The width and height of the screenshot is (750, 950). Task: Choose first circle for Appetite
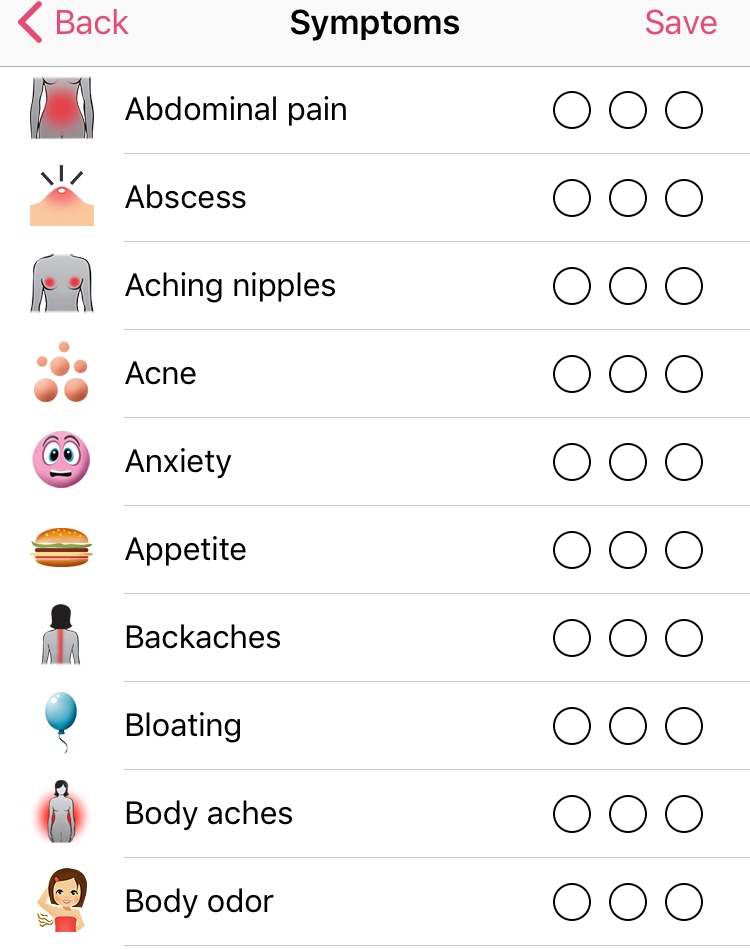point(572,550)
